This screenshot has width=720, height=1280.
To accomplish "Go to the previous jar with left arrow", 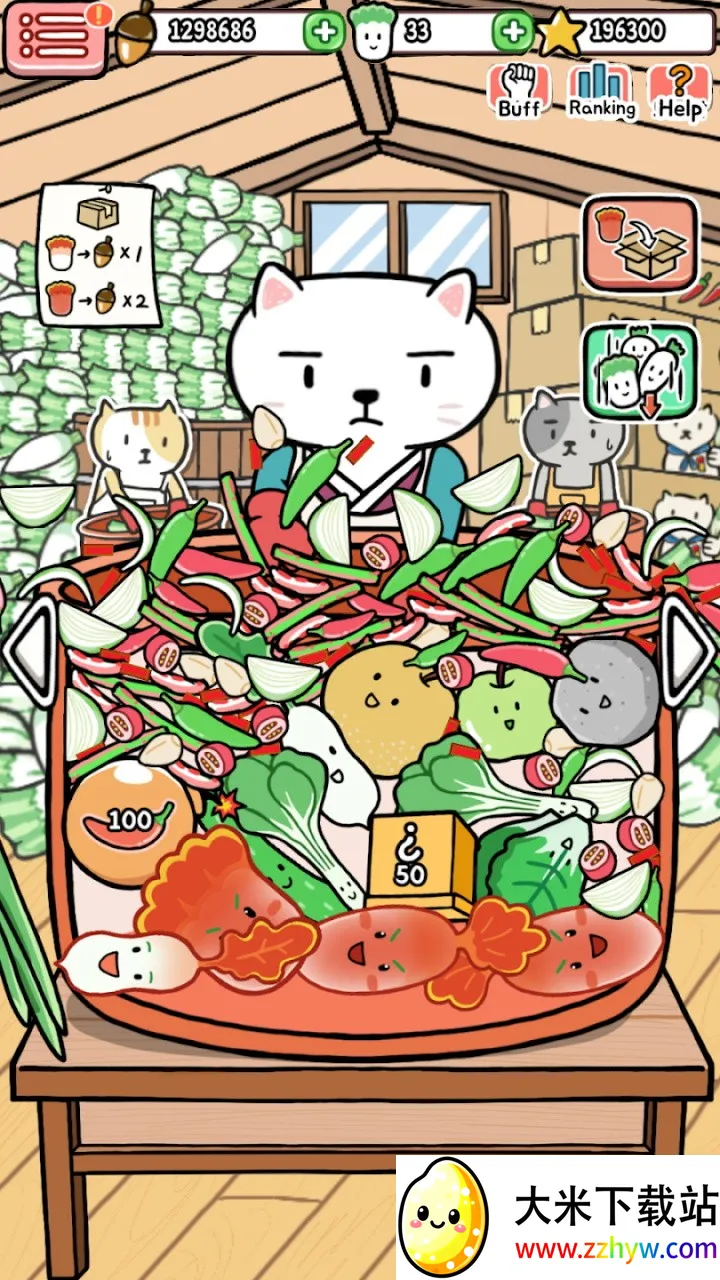I will coord(30,651).
